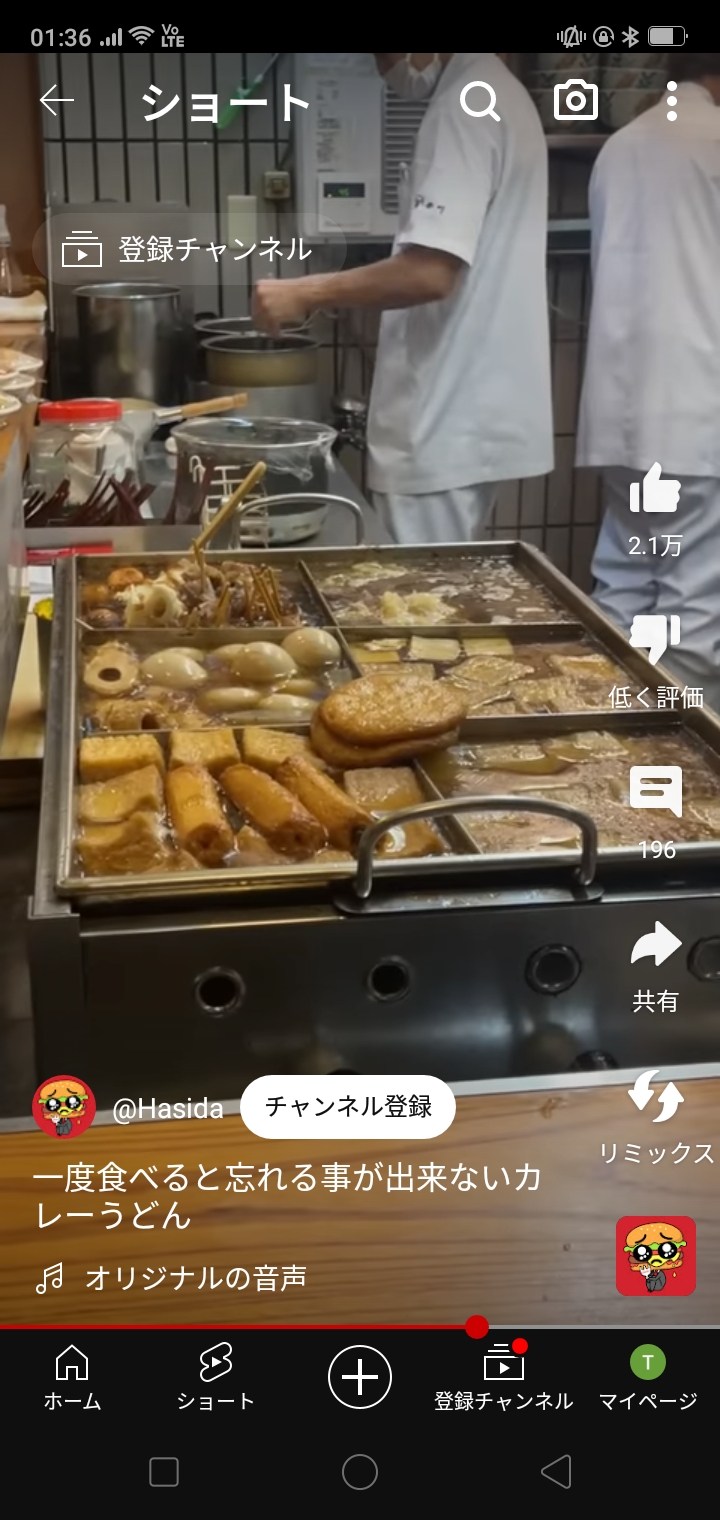The width and height of the screenshot is (720, 1520).
Task: Open search in Shorts
Action: [480, 101]
